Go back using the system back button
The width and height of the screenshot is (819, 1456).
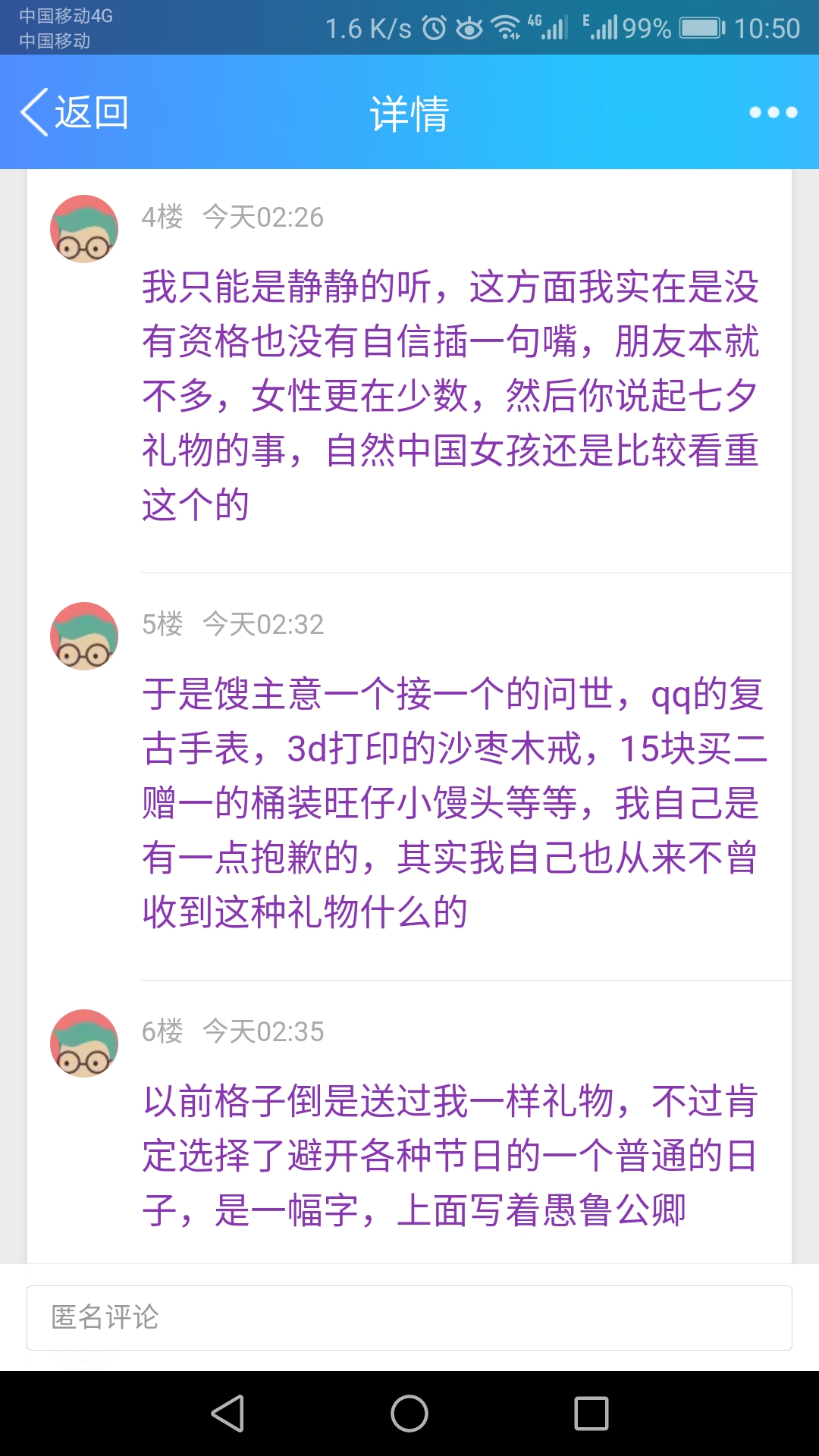click(227, 1414)
